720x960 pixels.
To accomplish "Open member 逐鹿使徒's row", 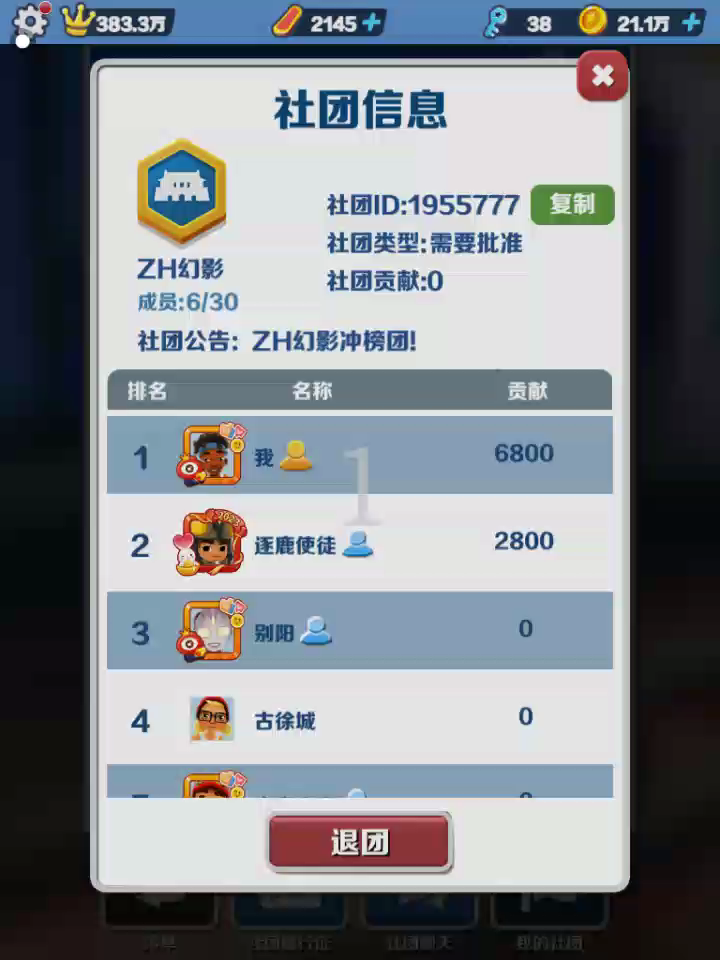I will pos(359,544).
